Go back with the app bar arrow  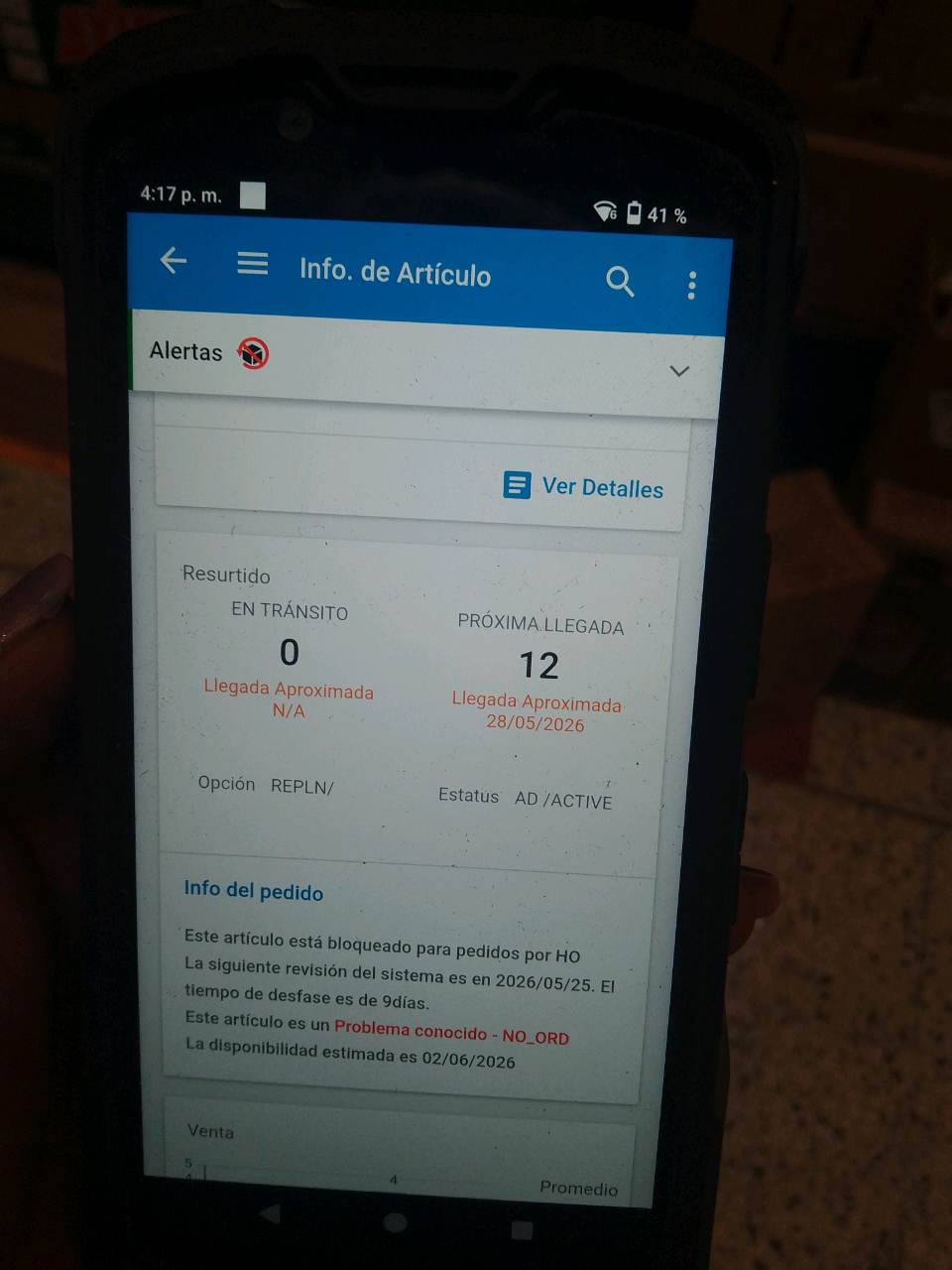point(174,261)
